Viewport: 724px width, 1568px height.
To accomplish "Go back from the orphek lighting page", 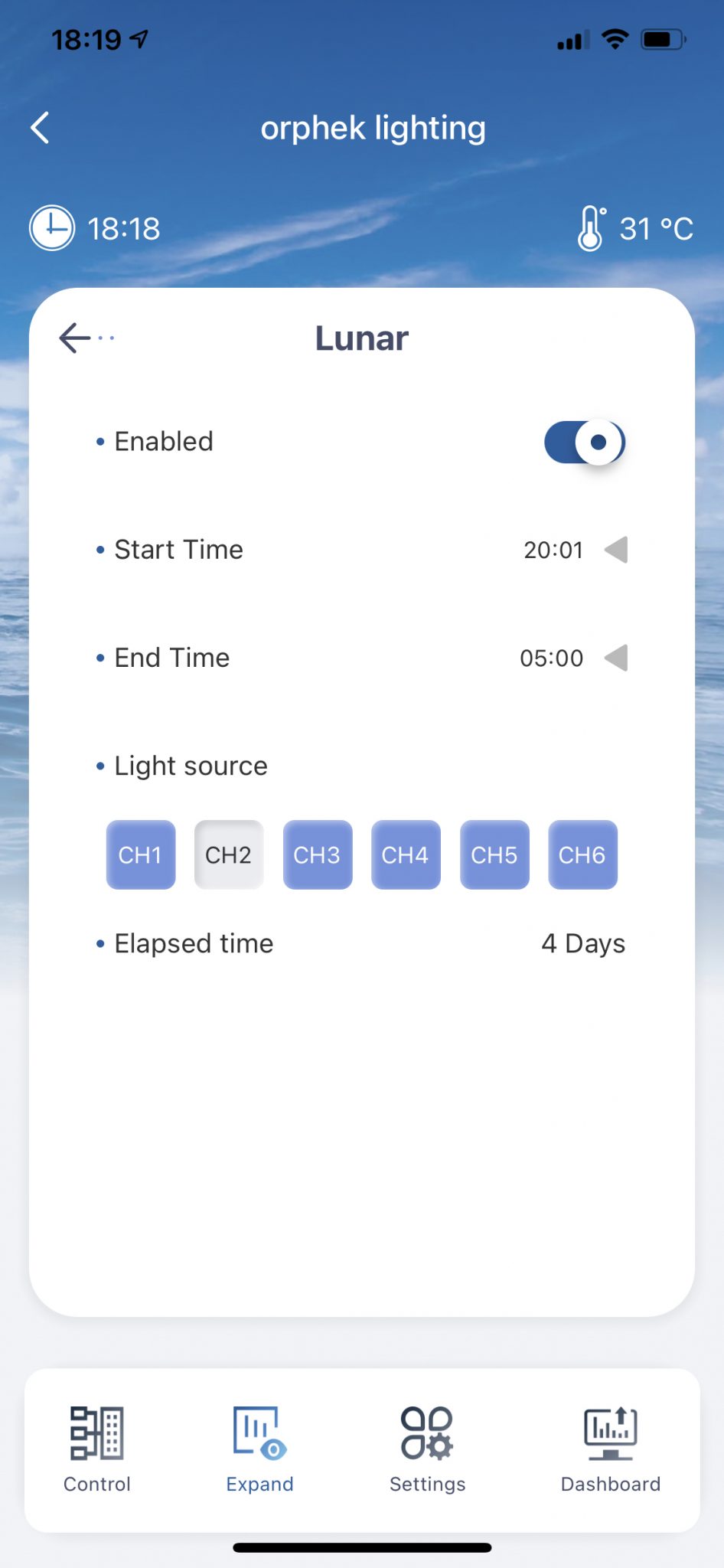I will click(x=40, y=128).
